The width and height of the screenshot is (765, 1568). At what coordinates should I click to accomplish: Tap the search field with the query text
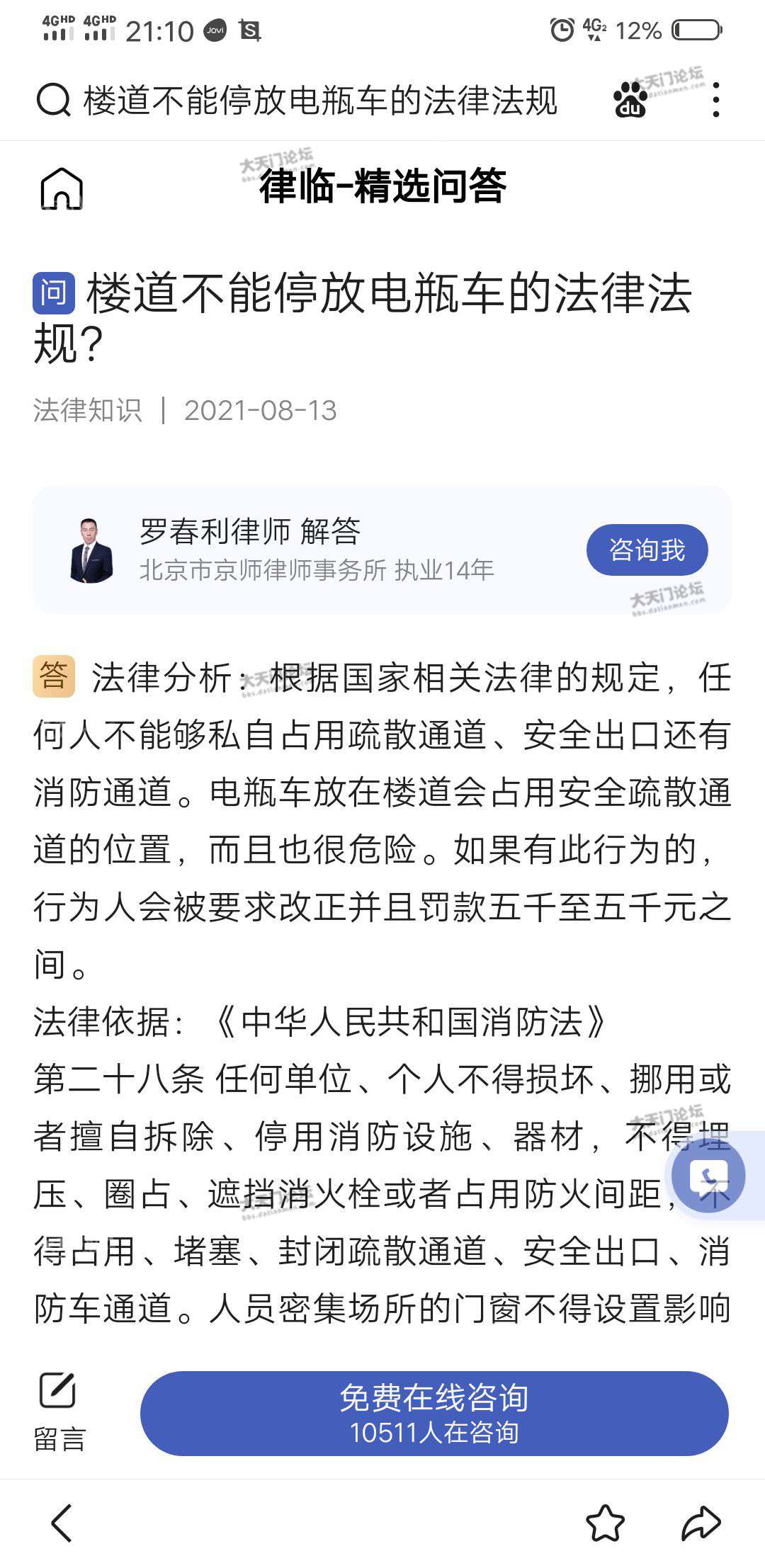tap(319, 100)
